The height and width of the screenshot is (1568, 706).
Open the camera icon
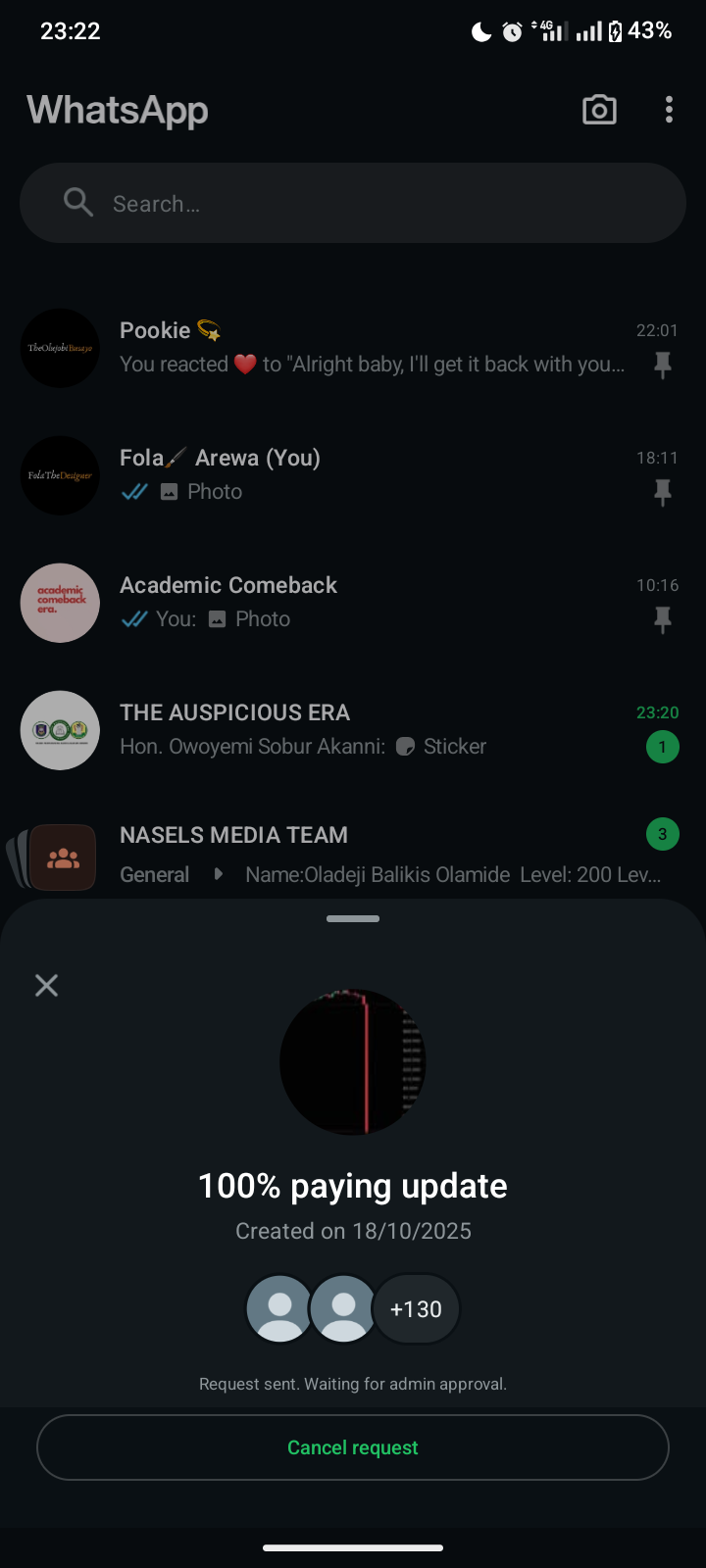[x=599, y=110]
